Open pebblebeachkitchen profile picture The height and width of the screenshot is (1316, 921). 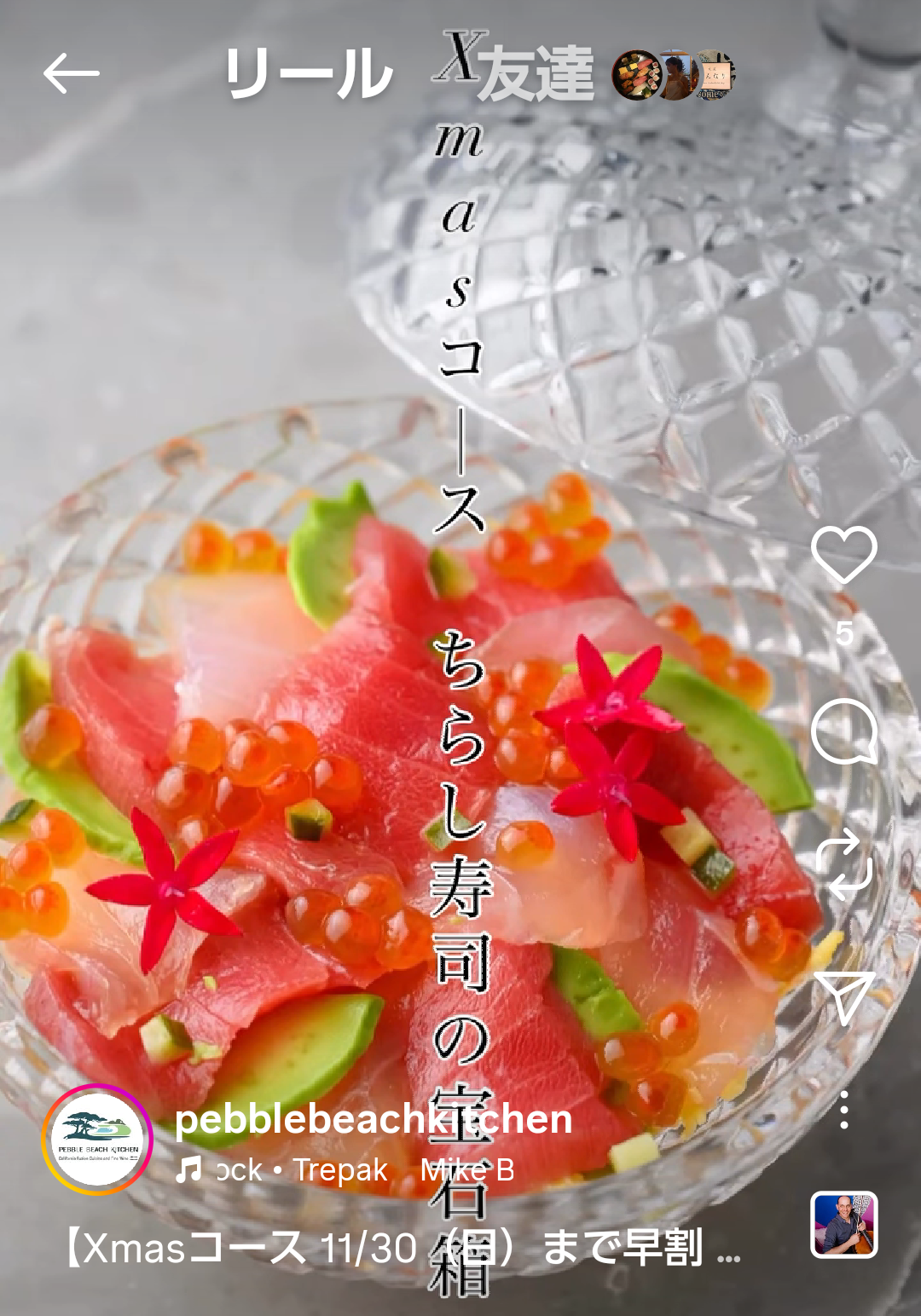[97, 1139]
